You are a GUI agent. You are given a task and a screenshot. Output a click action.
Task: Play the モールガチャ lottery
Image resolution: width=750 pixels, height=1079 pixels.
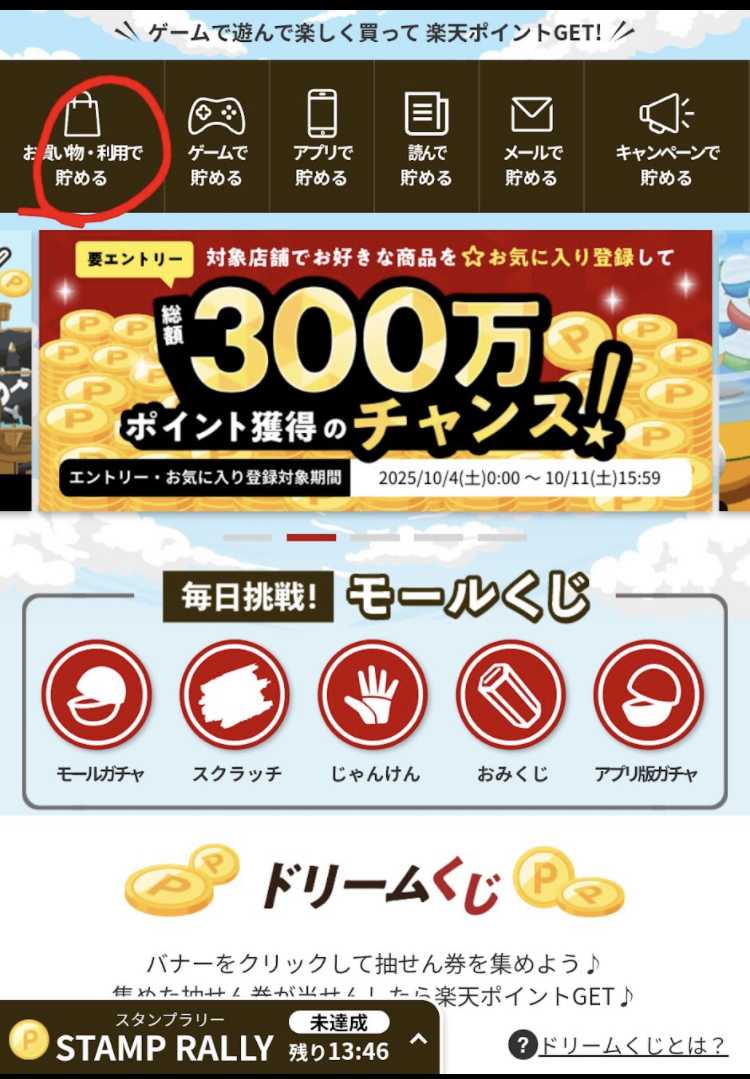pyautogui.click(x=97, y=697)
